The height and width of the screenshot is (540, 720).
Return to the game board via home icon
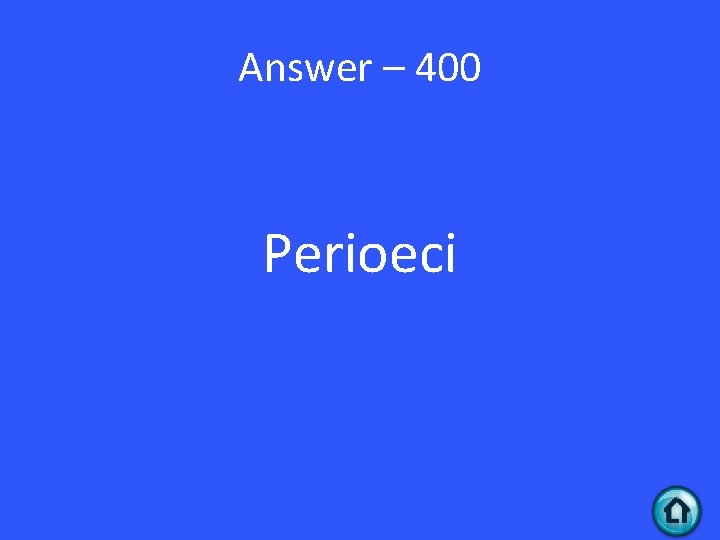pos(677,511)
